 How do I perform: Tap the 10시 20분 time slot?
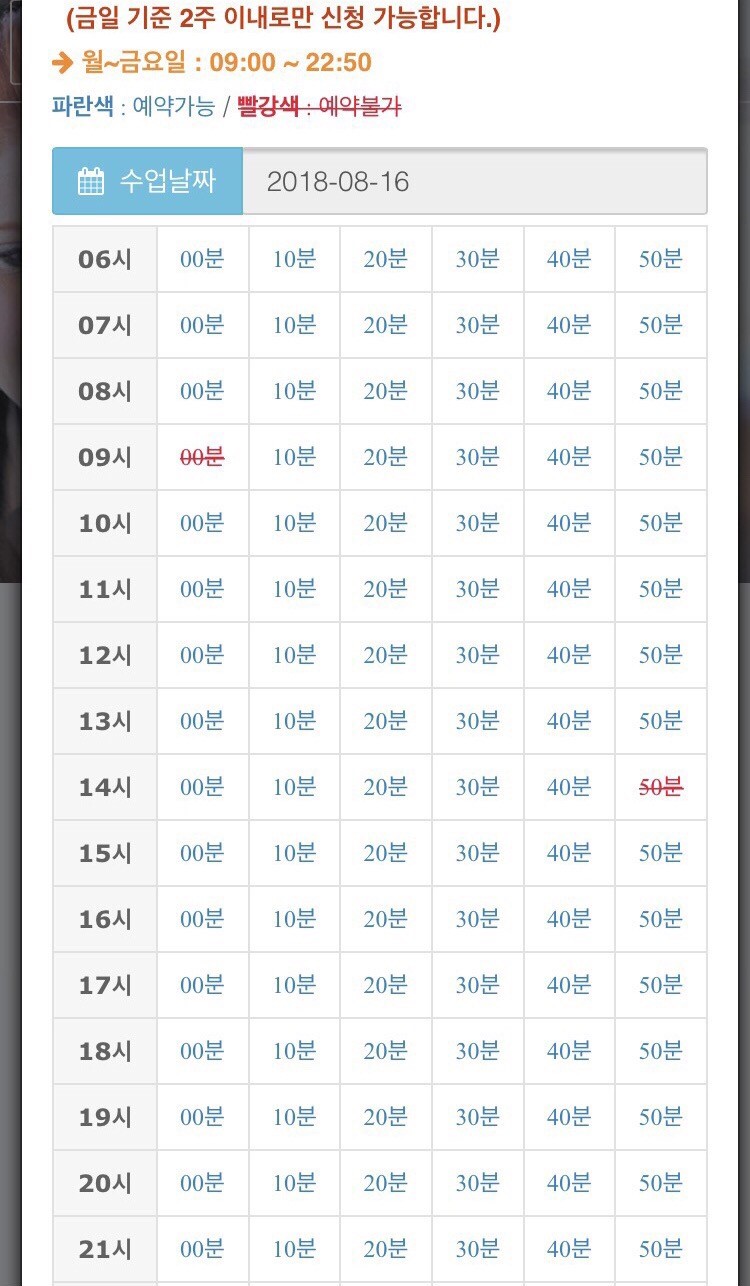386,523
